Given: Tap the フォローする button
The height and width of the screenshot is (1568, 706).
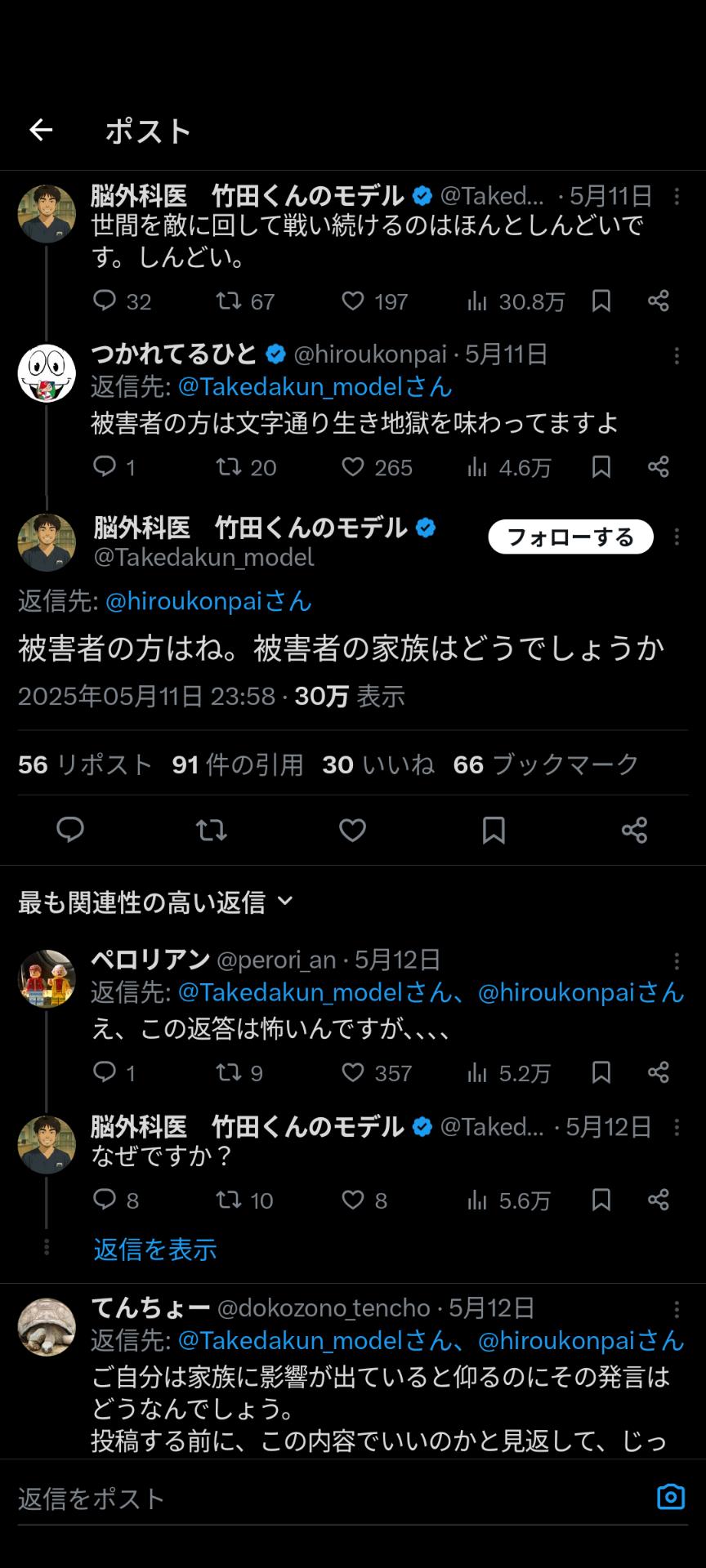Looking at the screenshot, I should [x=570, y=537].
